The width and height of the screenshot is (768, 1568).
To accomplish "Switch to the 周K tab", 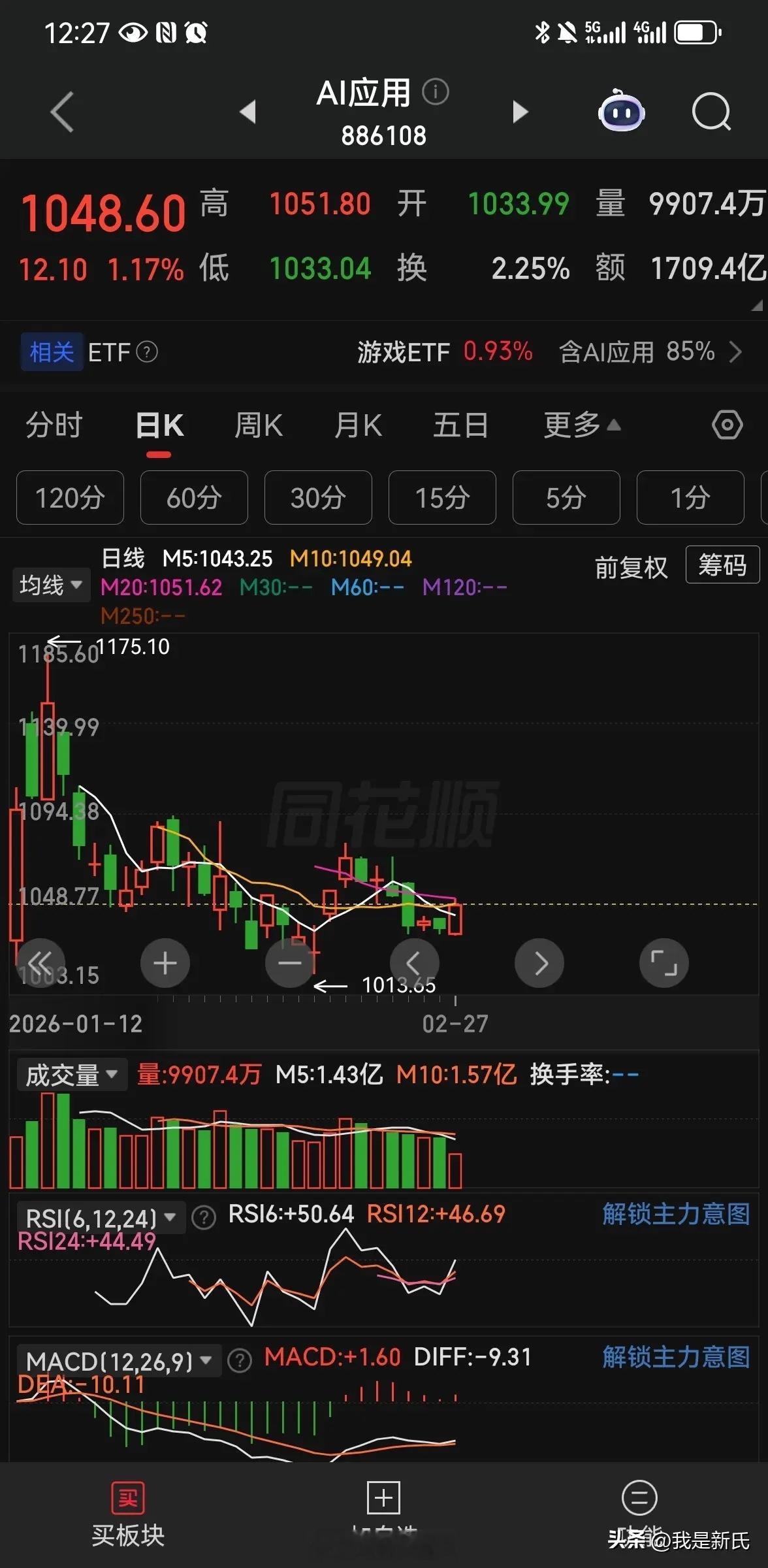I will 257,425.
